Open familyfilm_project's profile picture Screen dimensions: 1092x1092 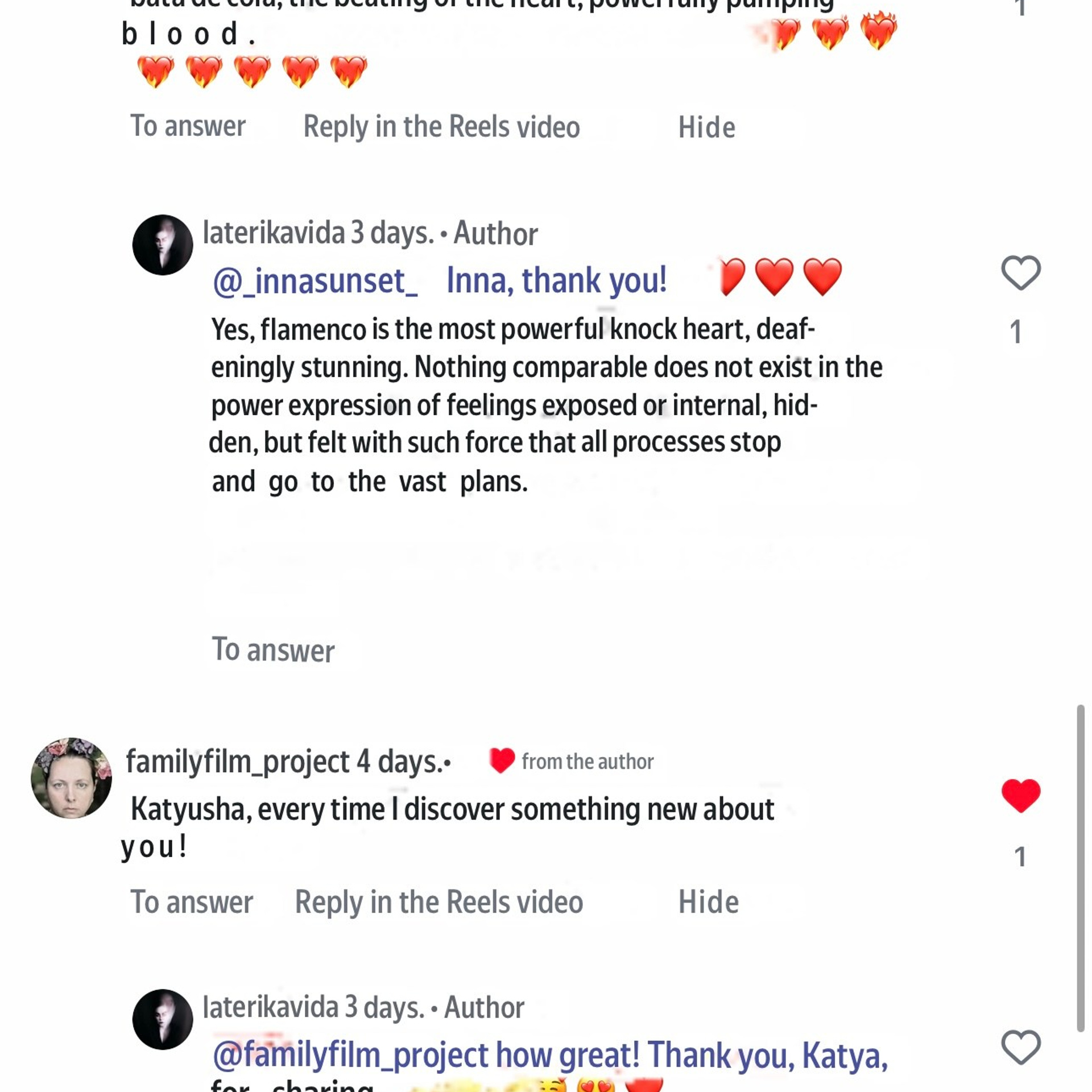click(x=71, y=778)
